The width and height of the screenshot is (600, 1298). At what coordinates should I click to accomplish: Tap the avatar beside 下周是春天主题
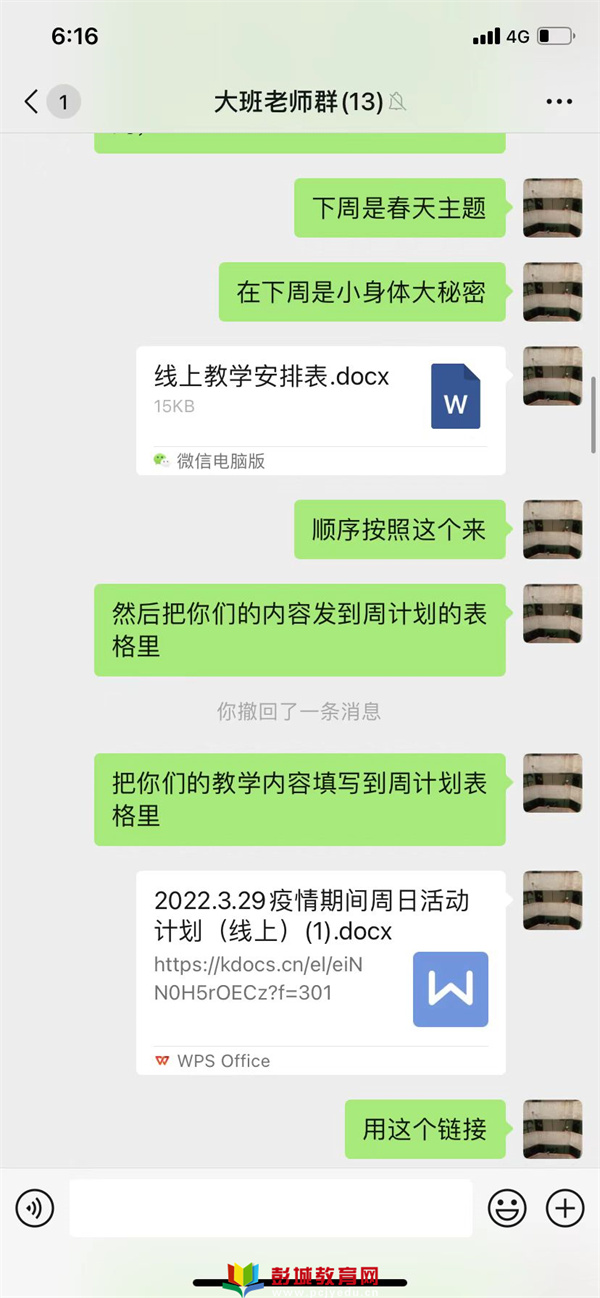click(552, 207)
